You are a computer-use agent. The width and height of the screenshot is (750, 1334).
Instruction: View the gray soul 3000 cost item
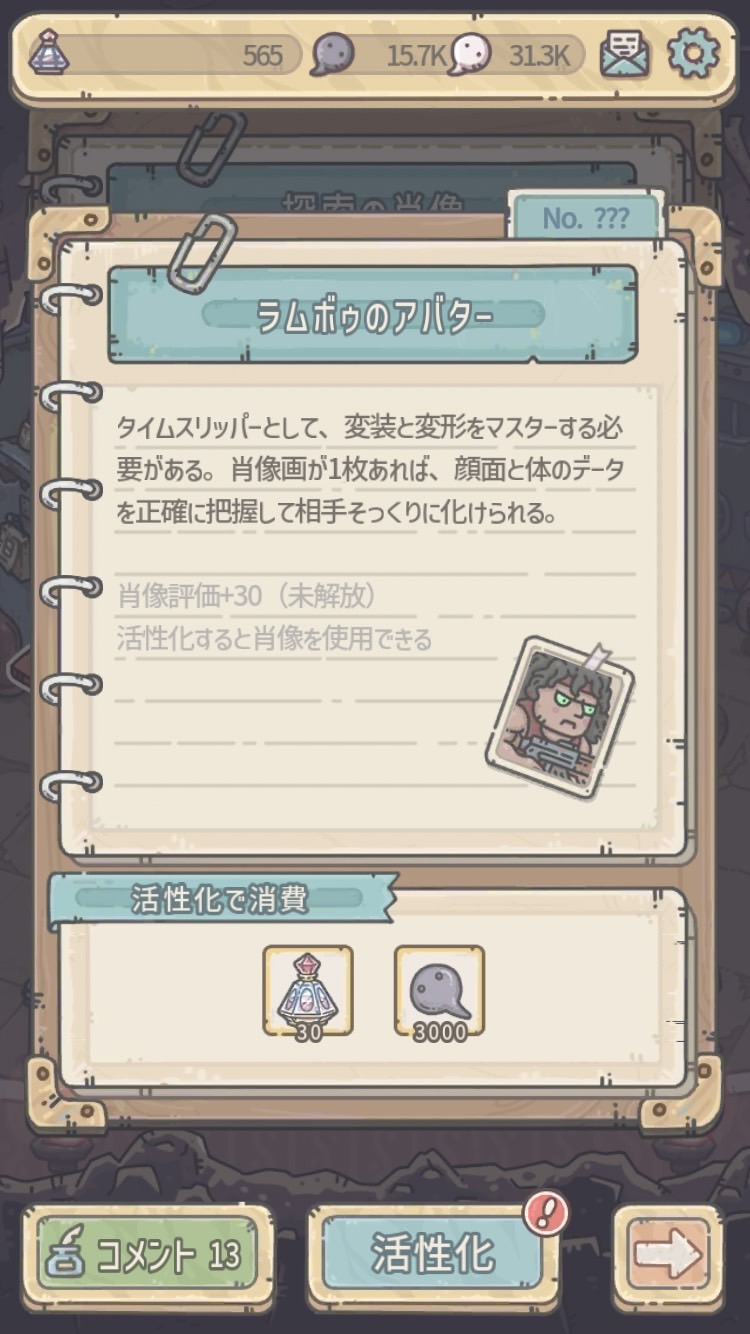(x=439, y=990)
